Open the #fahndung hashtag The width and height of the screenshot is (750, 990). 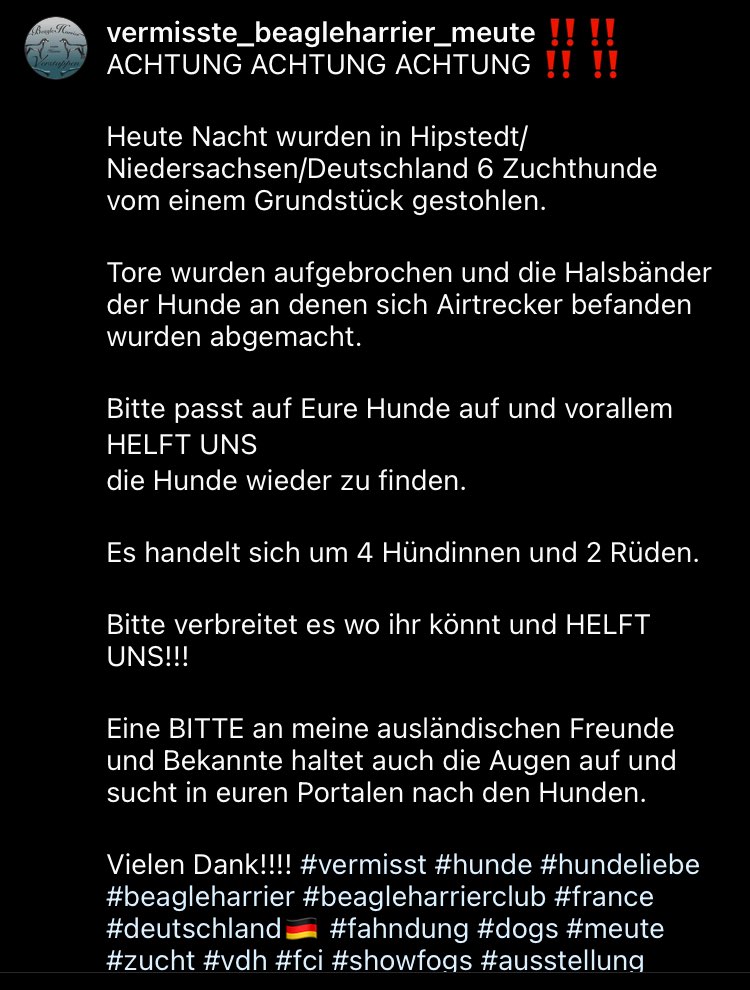(x=399, y=929)
